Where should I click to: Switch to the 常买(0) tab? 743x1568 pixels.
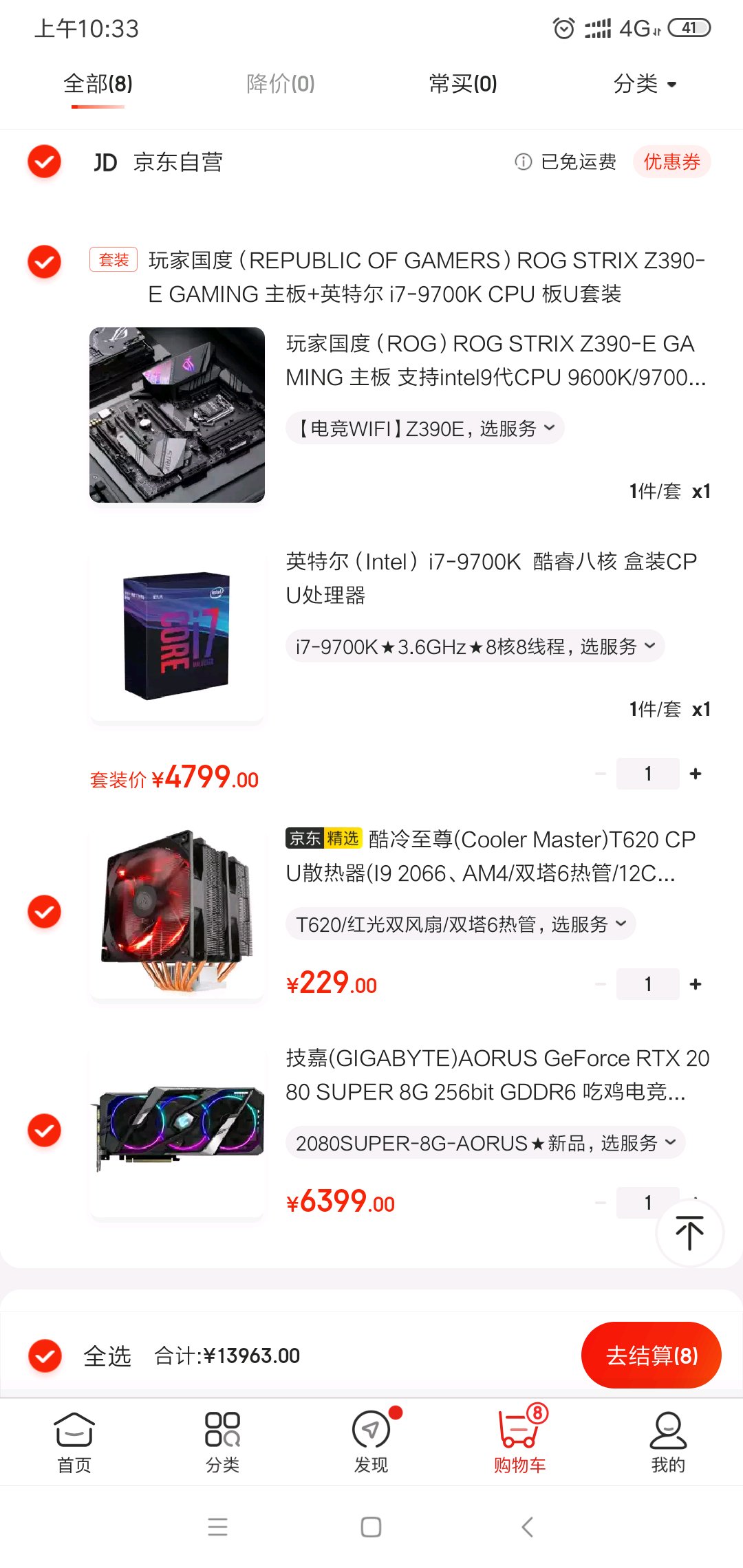click(462, 84)
